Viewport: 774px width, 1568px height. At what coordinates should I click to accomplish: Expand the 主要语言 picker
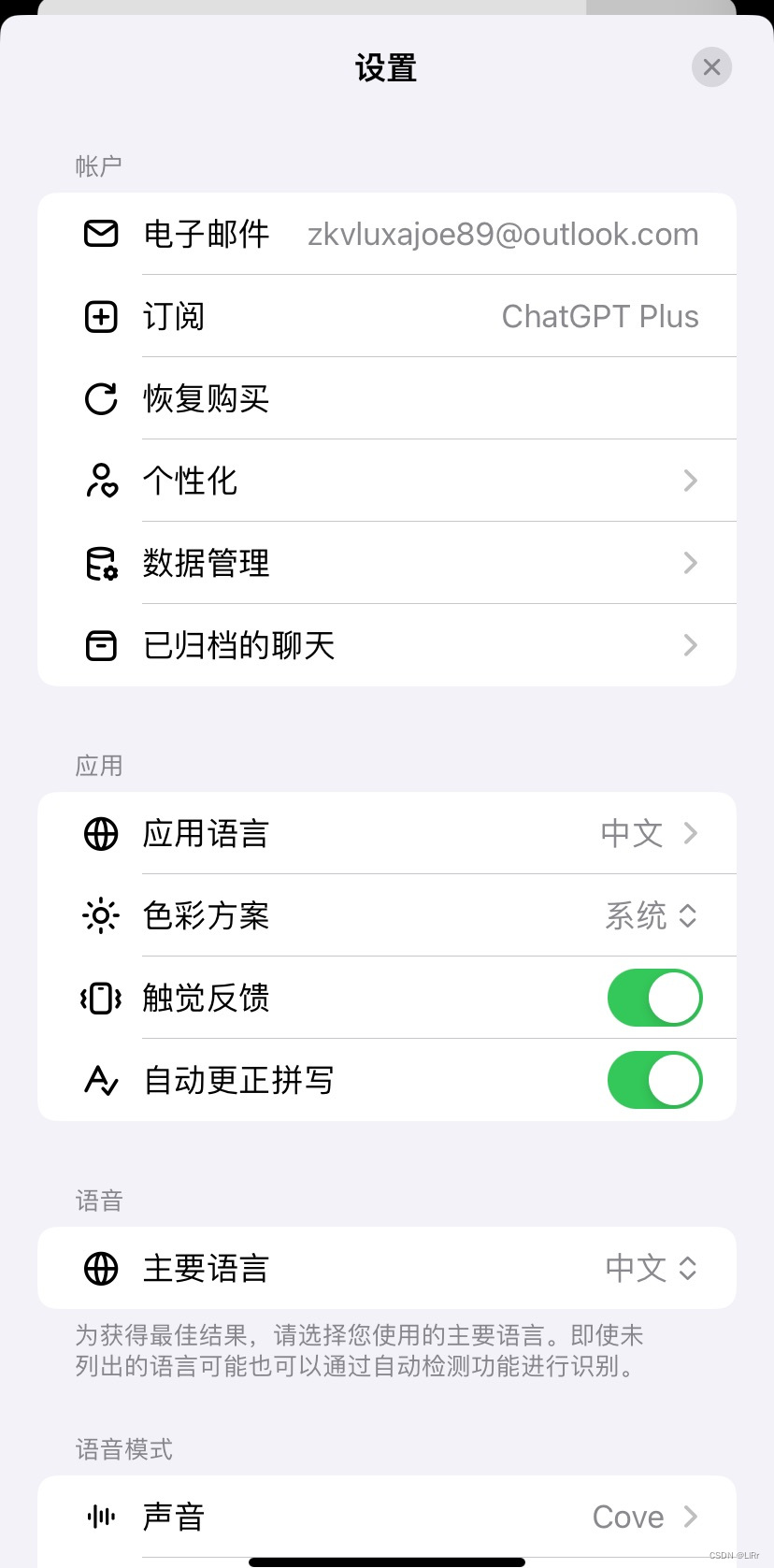(x=651, y=1268)
